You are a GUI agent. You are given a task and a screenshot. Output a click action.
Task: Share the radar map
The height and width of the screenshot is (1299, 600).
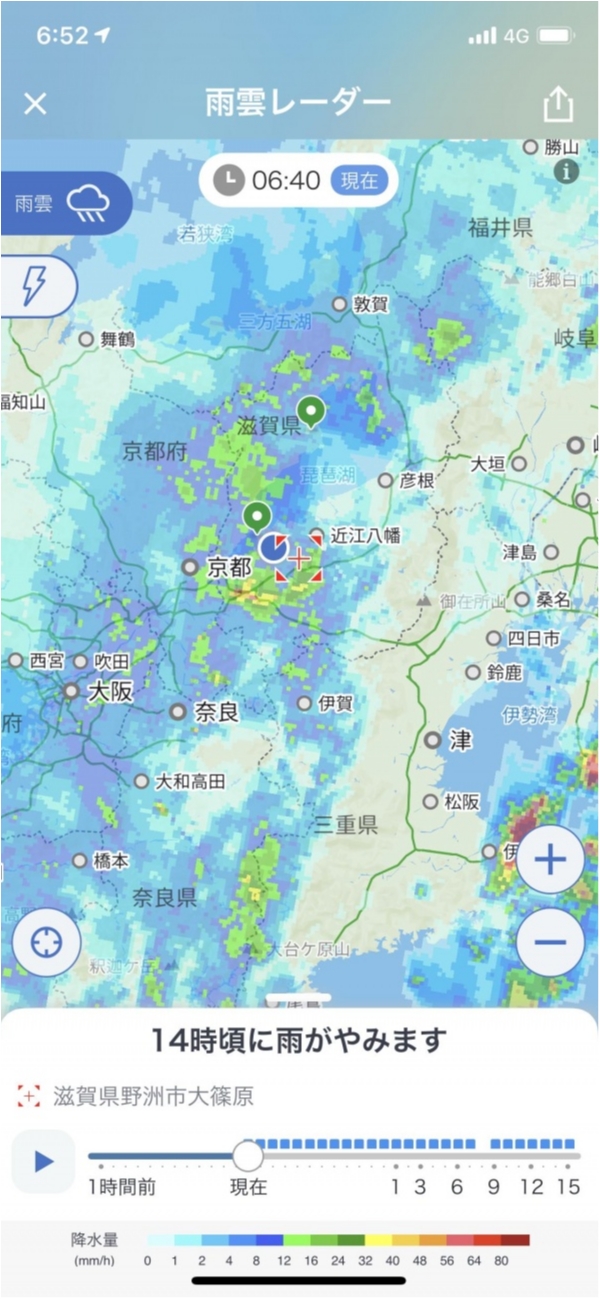pos(557,104)
